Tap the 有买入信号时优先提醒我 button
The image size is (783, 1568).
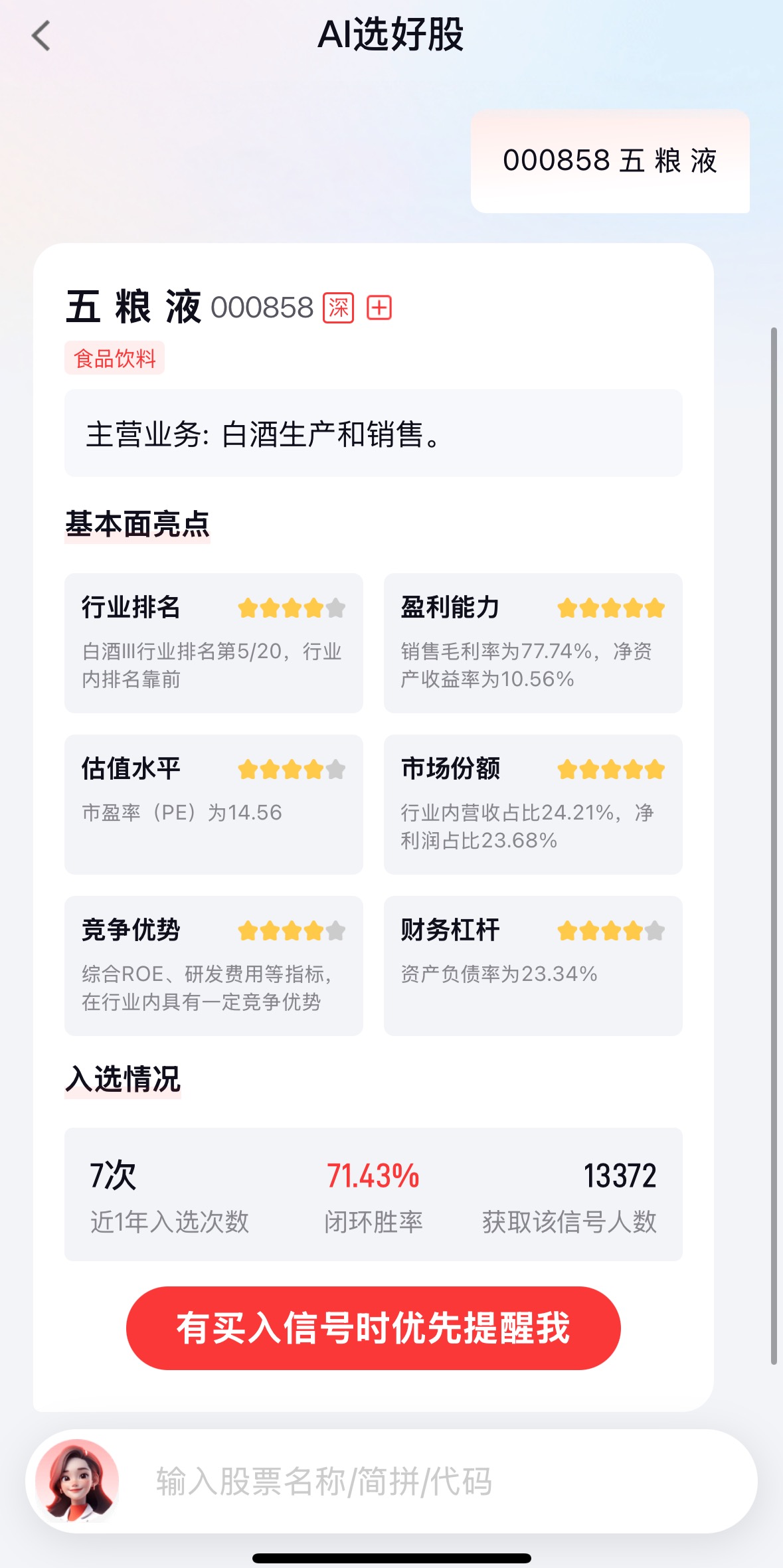(373, 1328)
